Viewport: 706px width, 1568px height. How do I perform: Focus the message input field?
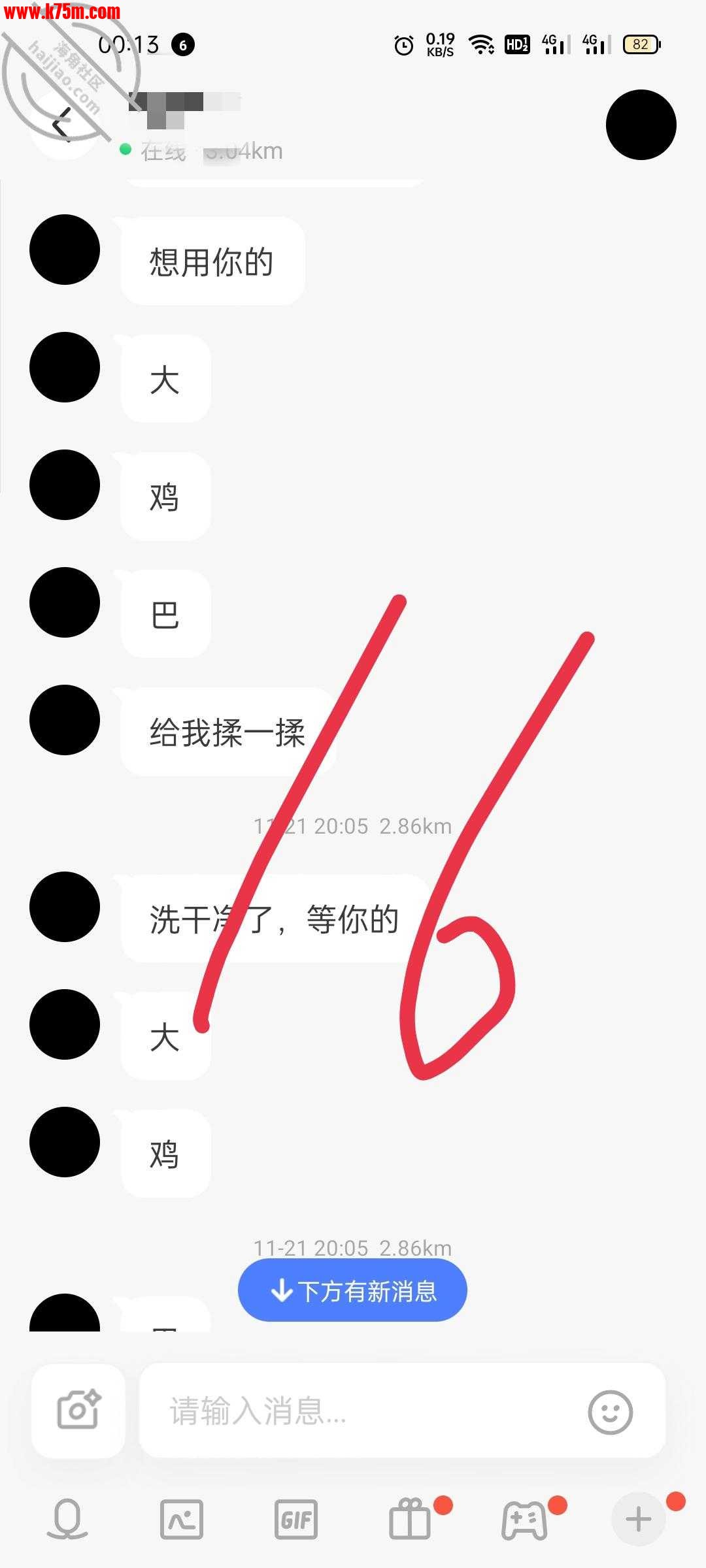366,1410
